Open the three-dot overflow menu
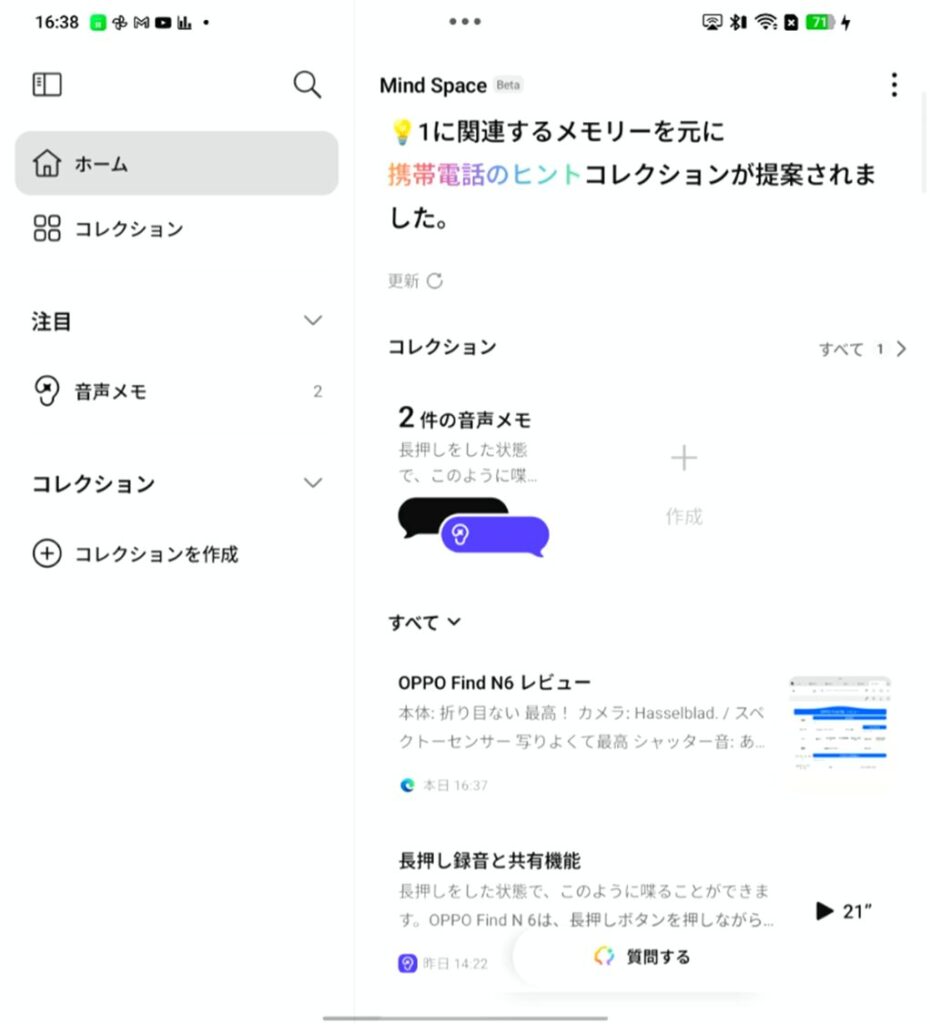The image size is (930, 1024). [x=894, y=85]
